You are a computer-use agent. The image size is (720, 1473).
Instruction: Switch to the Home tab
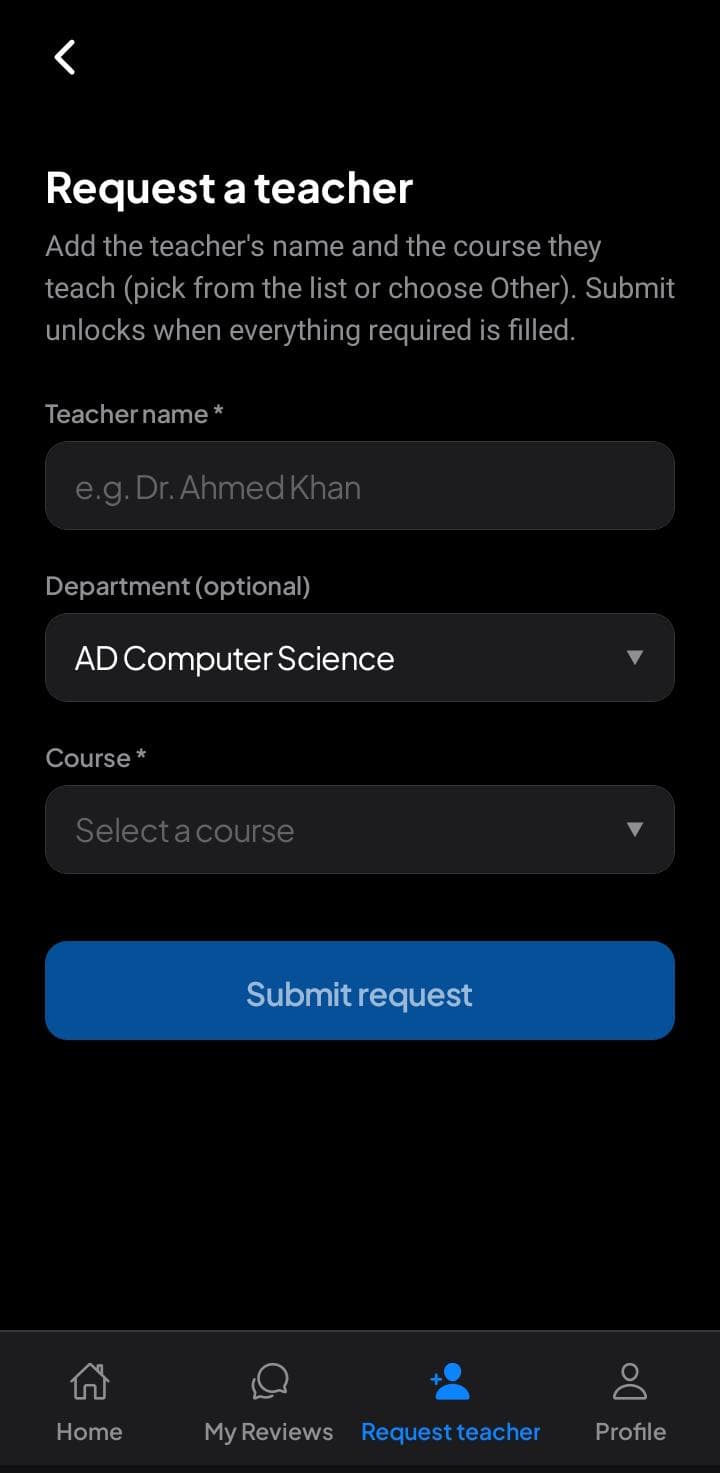(88, 1431)
